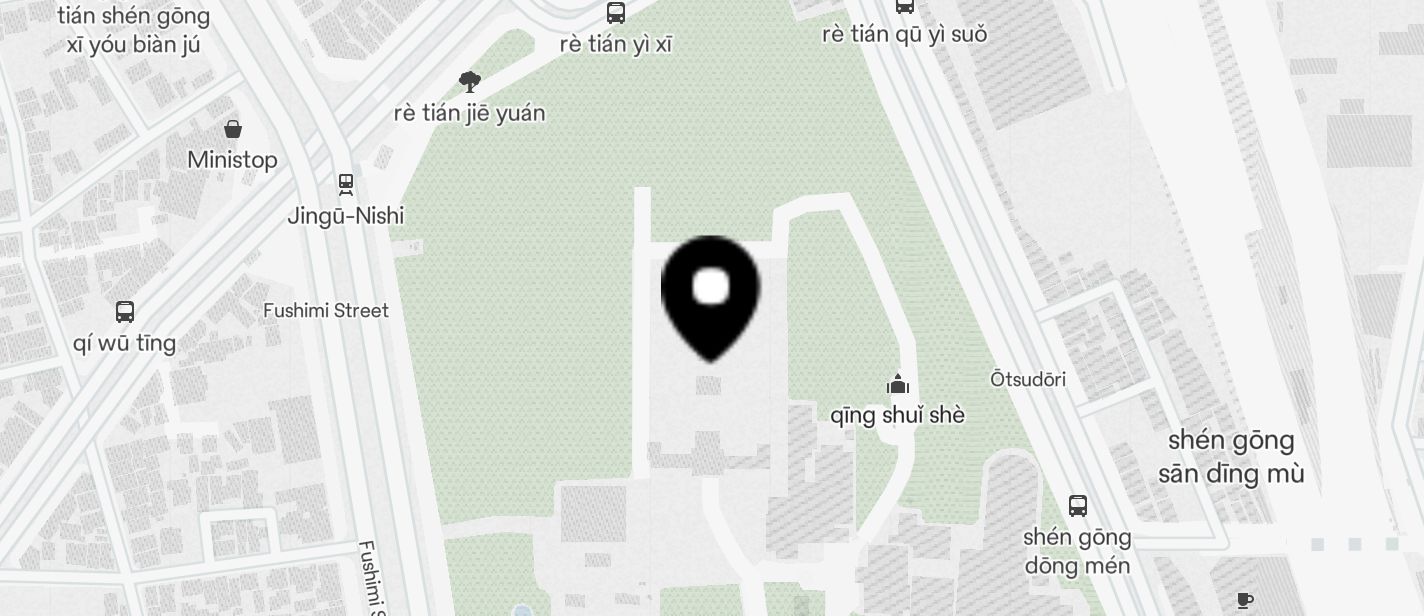Tap the rè tián jiē yuán park marker

(469, 82)
